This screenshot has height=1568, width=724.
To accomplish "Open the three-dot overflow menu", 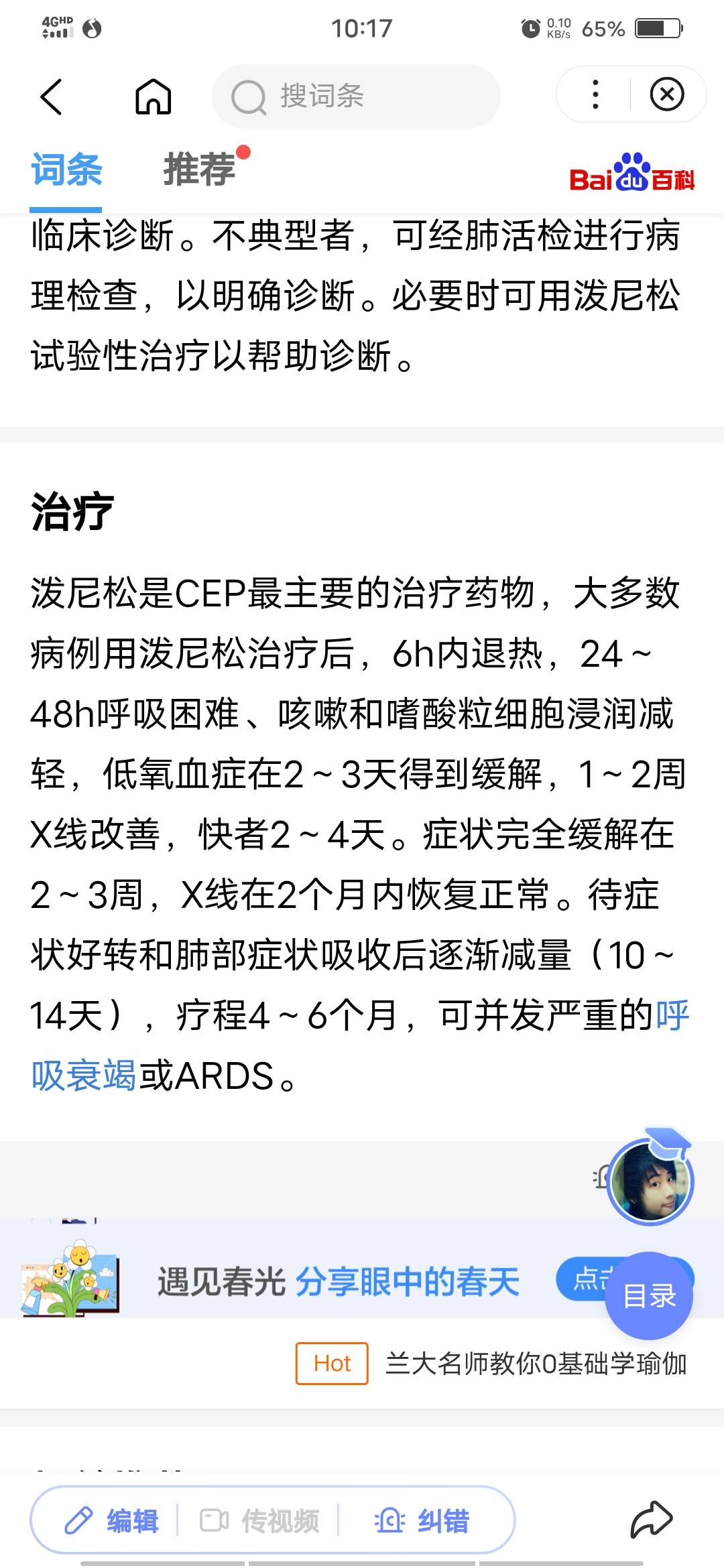I will 593,96.
